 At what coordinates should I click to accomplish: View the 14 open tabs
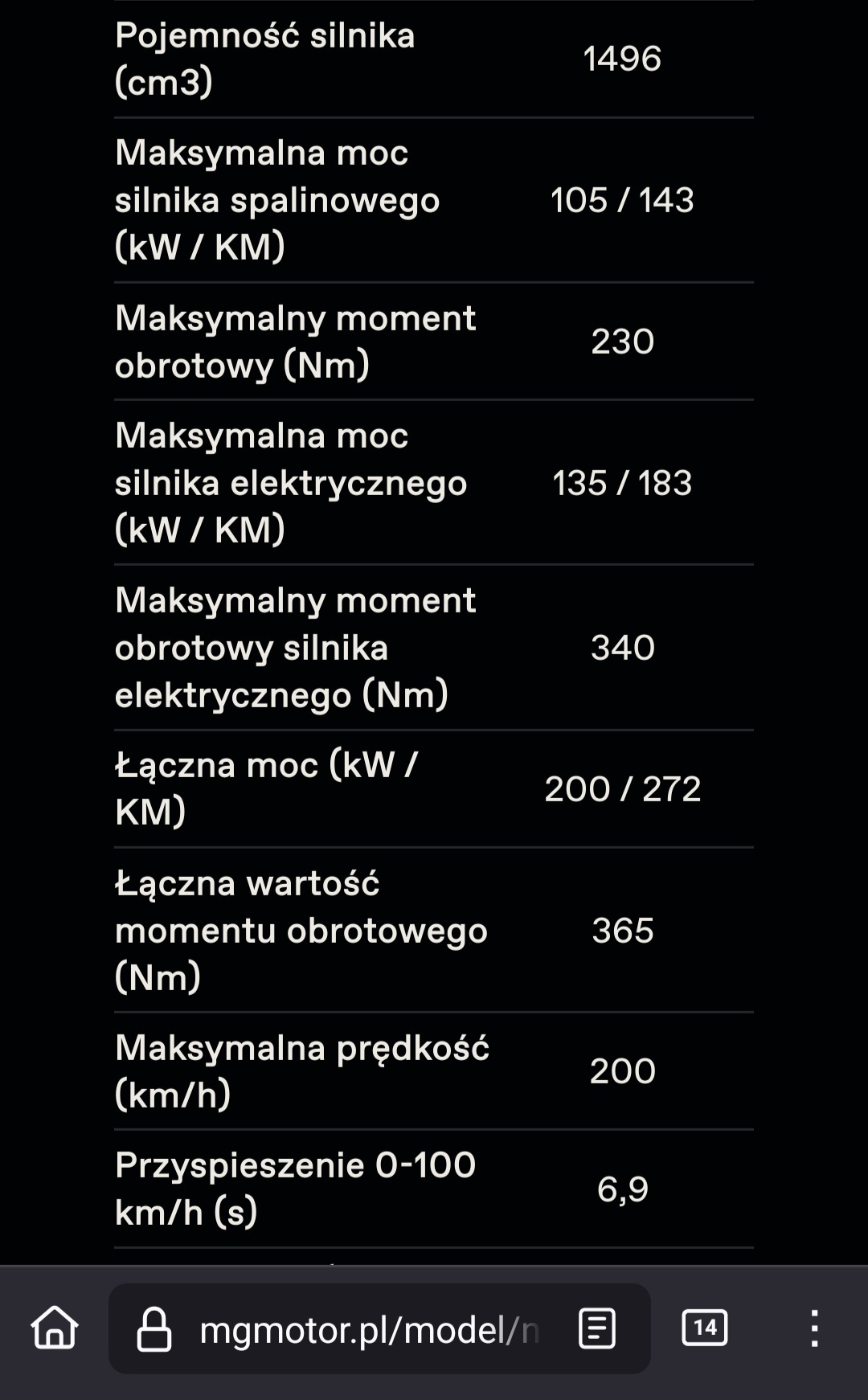[x=705, y=1328]
